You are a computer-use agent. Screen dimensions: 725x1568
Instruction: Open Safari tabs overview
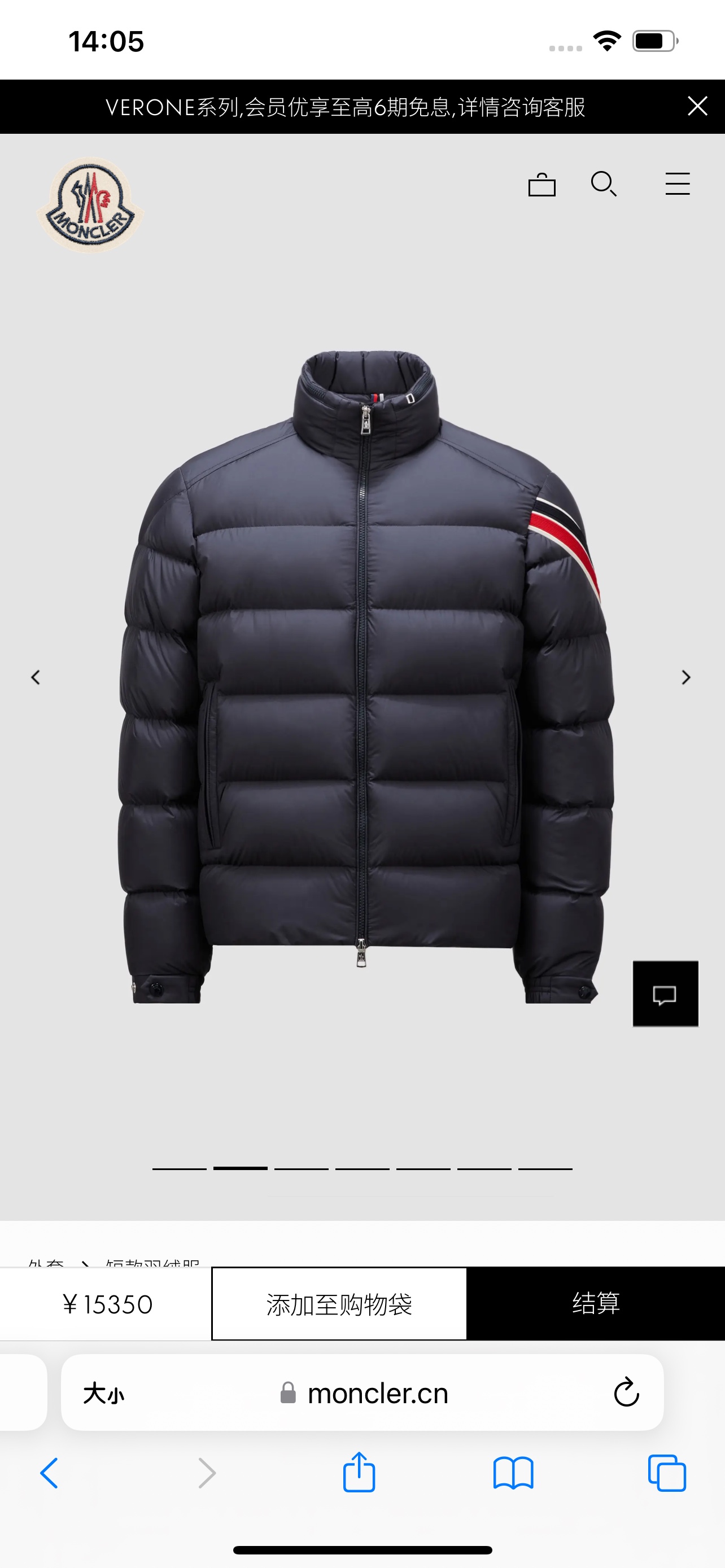667,1473
